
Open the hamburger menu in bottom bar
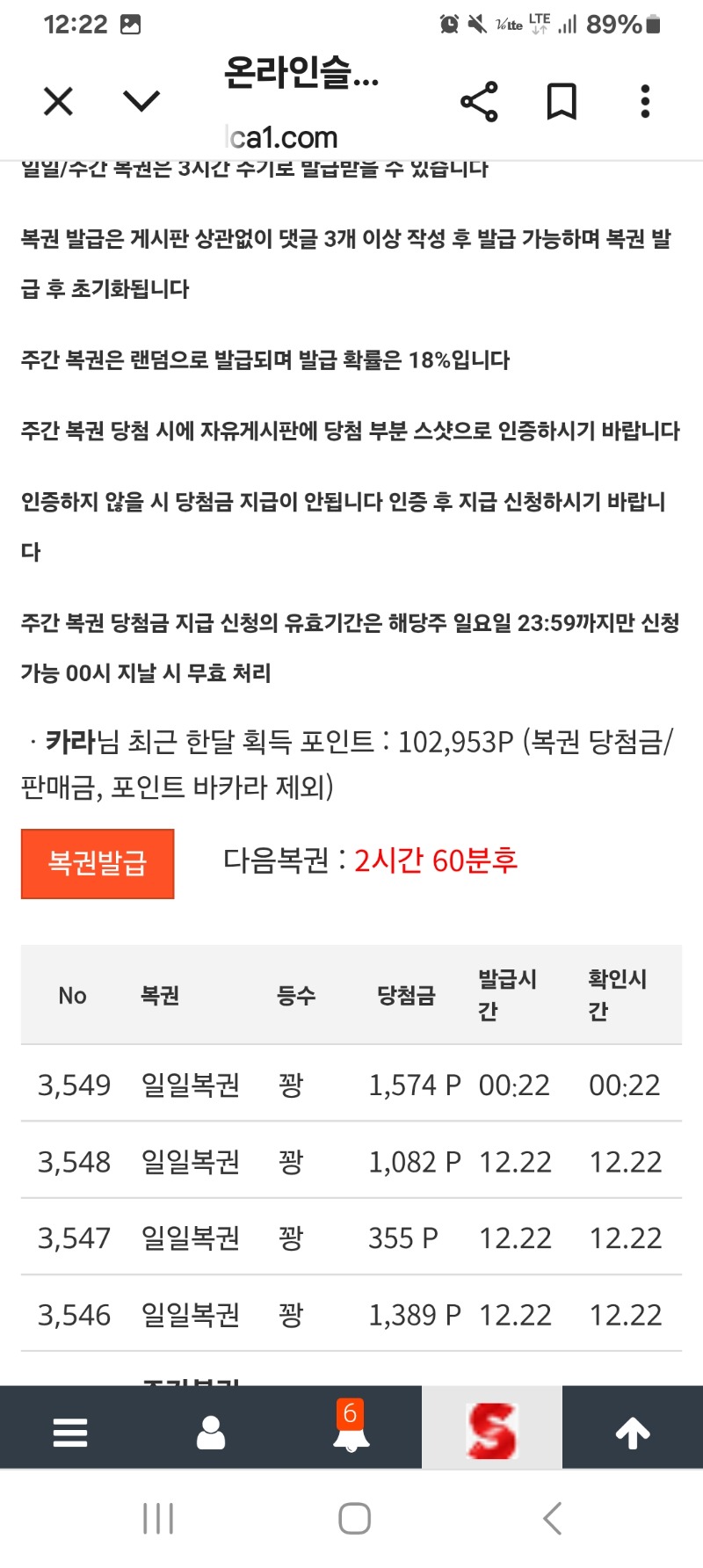point(70,1432)
